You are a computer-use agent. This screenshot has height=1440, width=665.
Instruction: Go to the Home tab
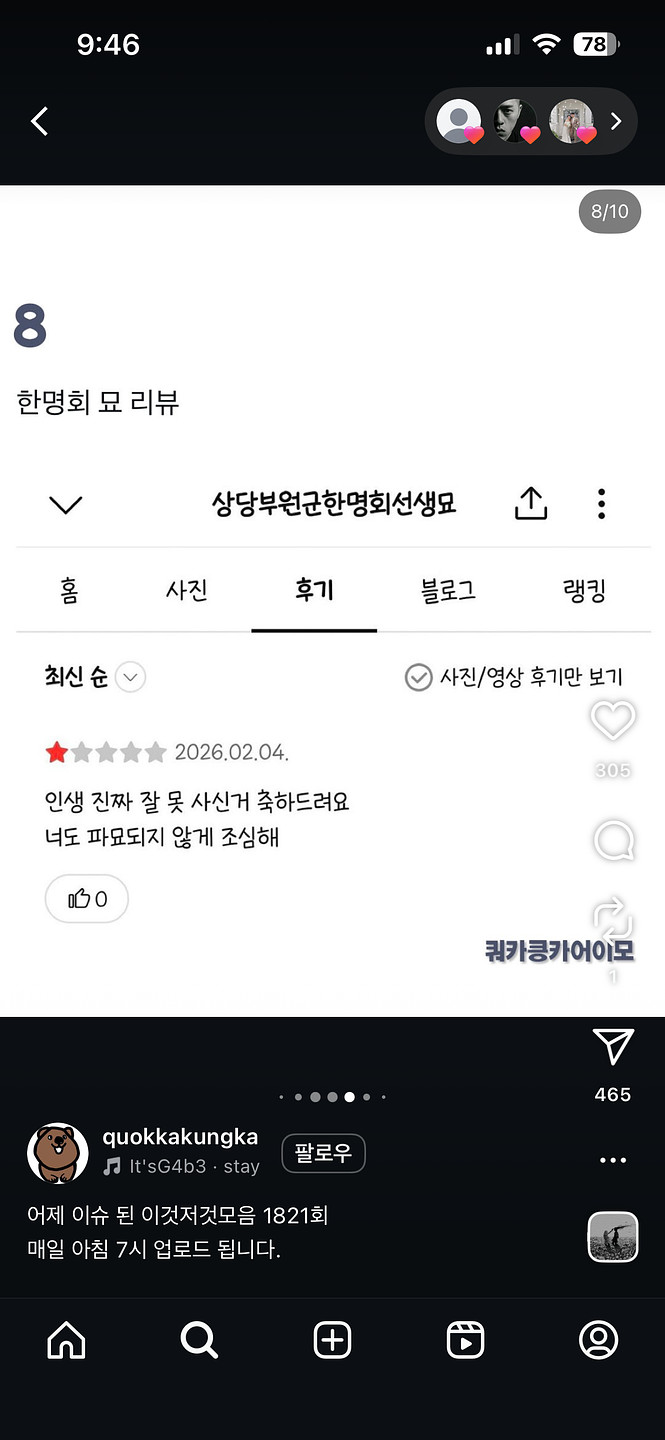(x=66, y=1340)
